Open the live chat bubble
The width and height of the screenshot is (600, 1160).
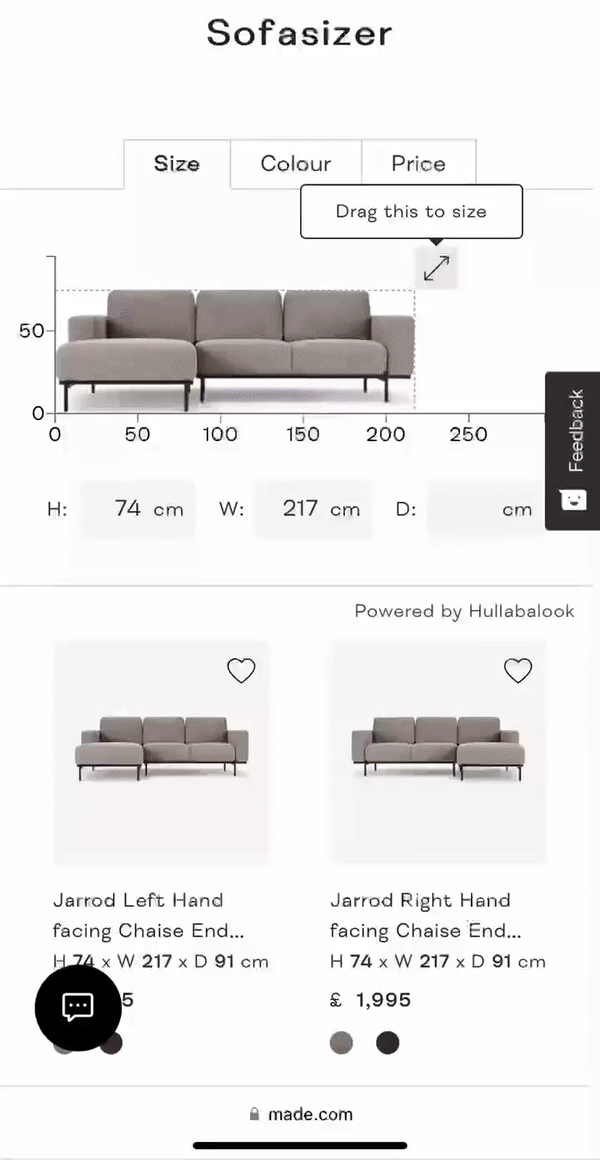click(x=78, y=1006)
